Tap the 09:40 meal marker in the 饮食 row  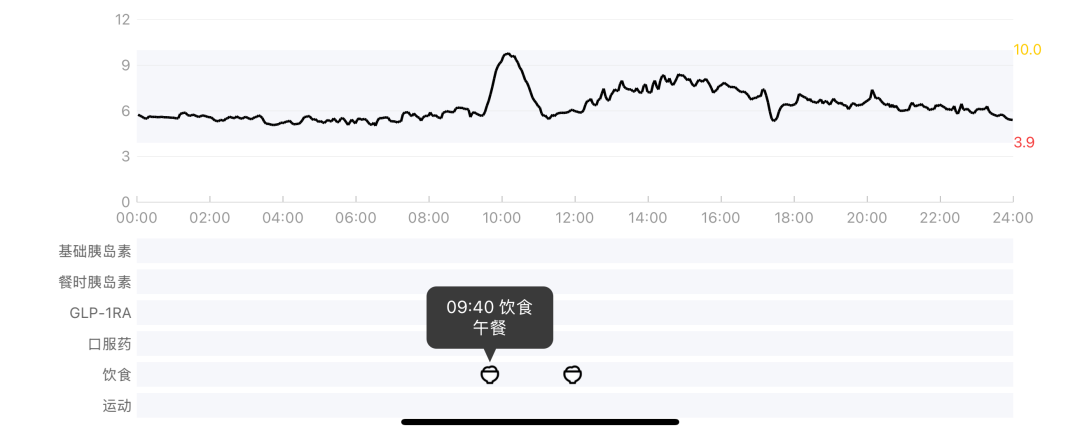point(490,375)
